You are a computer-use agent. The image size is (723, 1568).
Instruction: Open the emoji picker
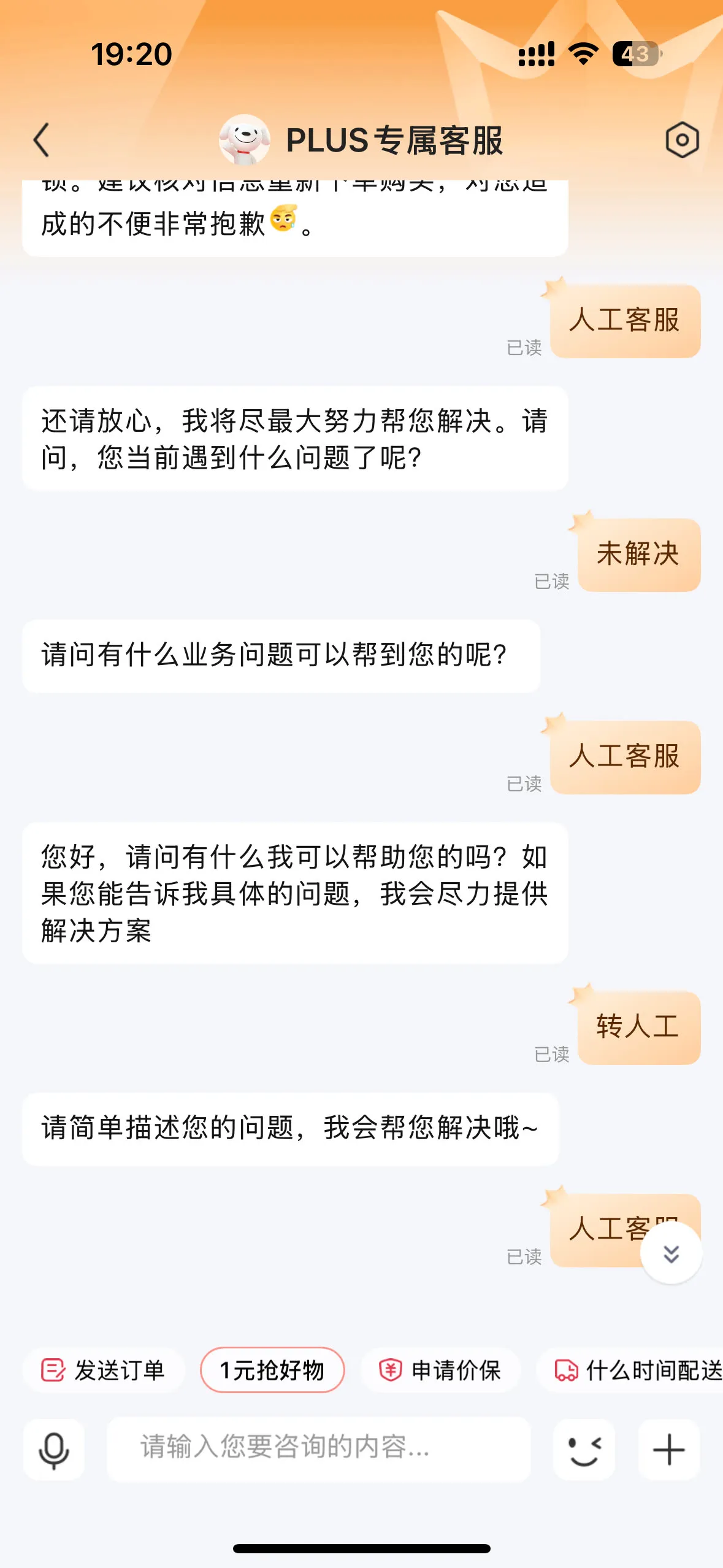[584, 1450]
